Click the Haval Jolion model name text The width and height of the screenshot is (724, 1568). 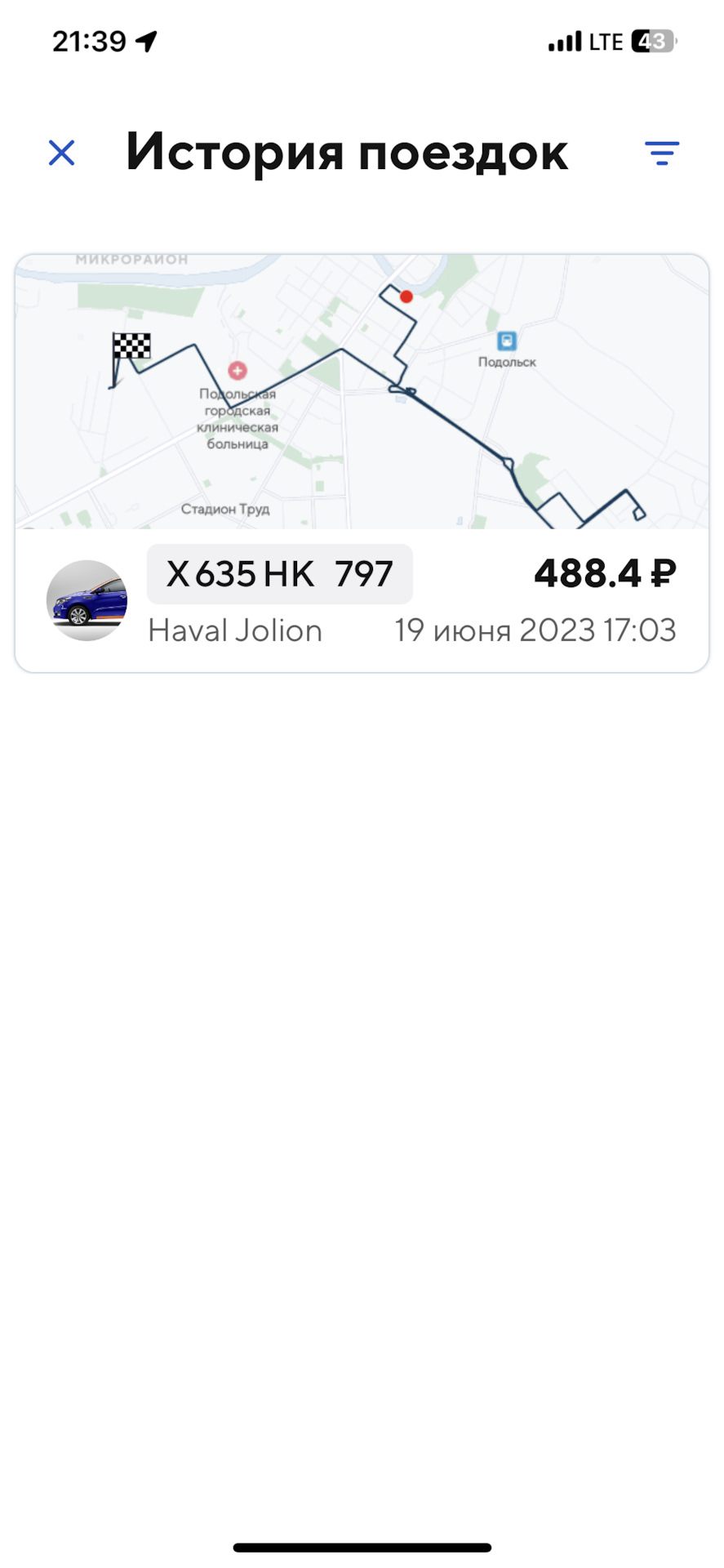(x=235, y=630)
